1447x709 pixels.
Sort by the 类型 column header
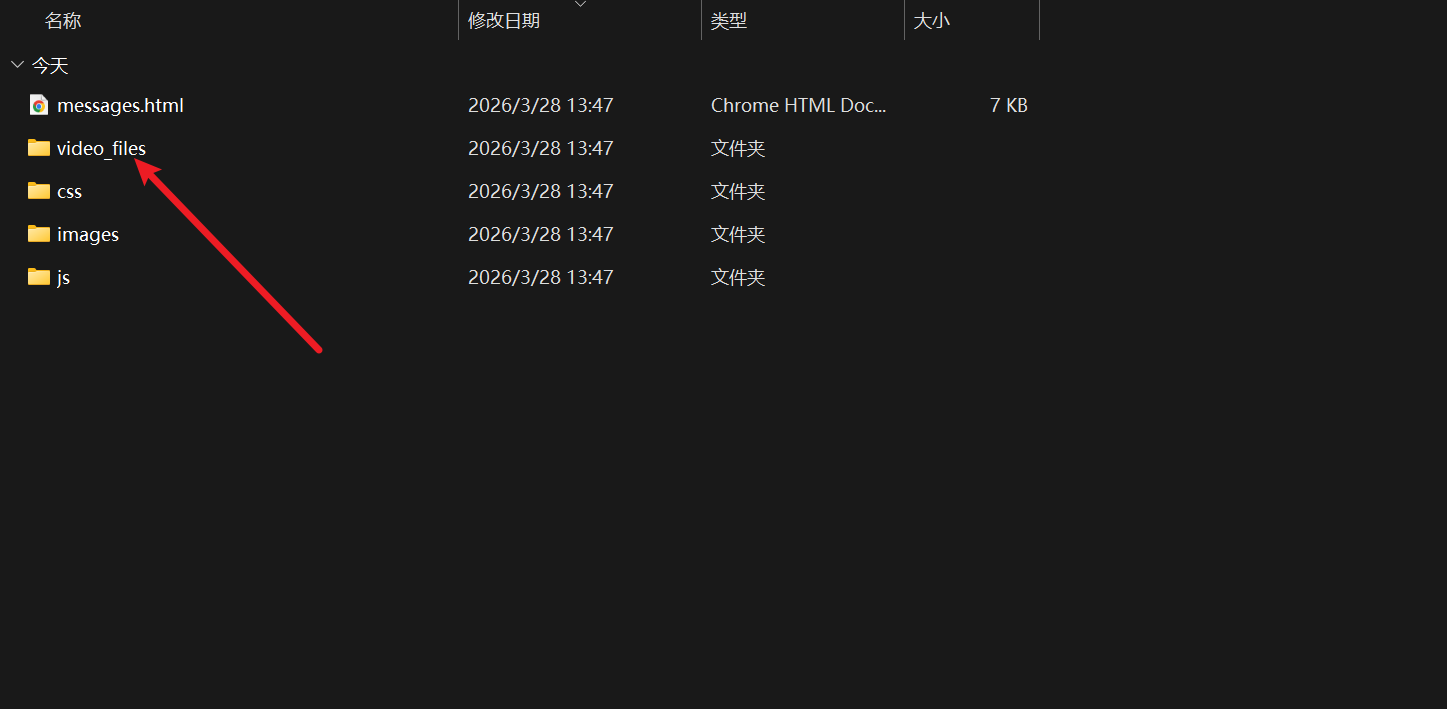click(x=729, y=20)
